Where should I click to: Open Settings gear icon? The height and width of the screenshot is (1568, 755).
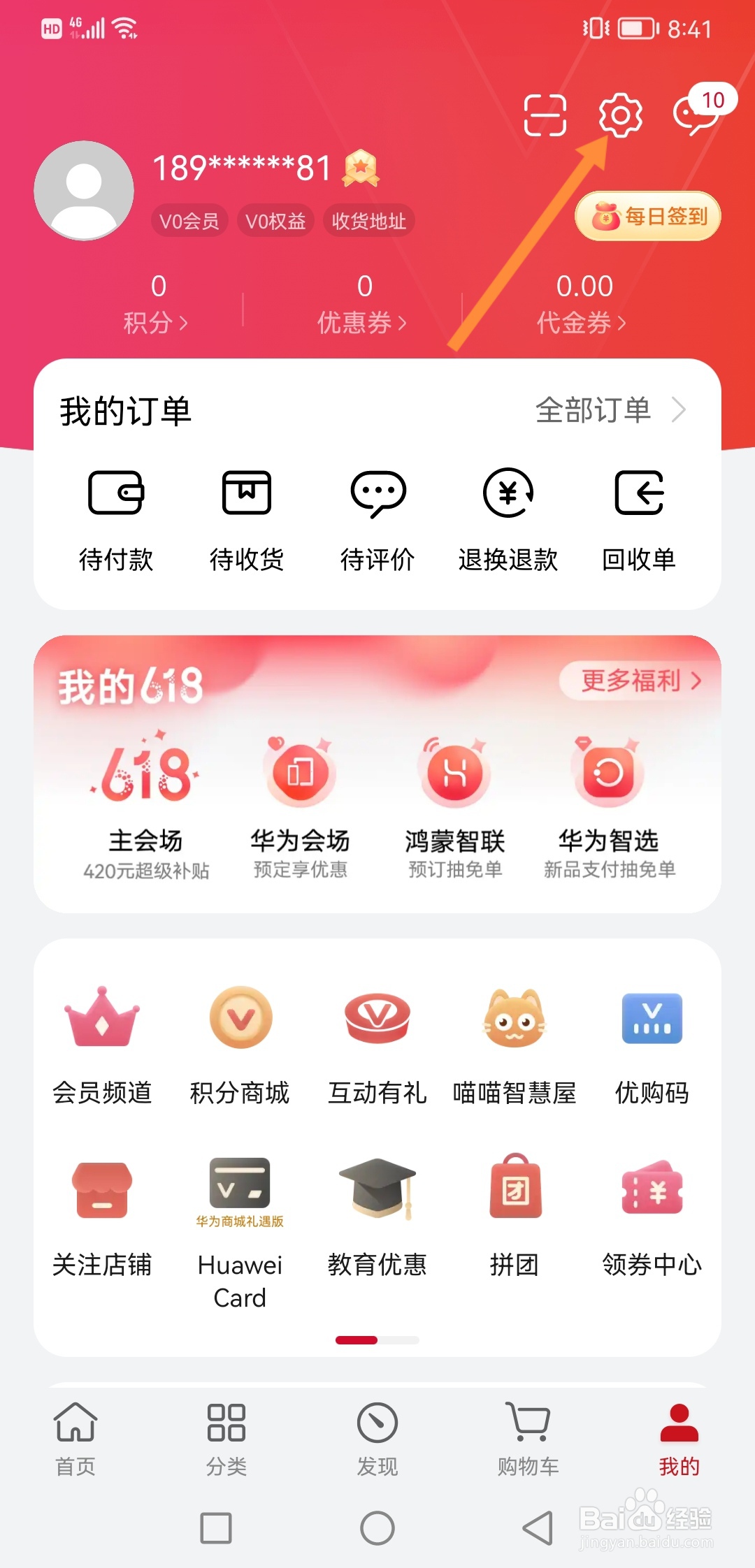pyautogui.click(x=619, y=117)
